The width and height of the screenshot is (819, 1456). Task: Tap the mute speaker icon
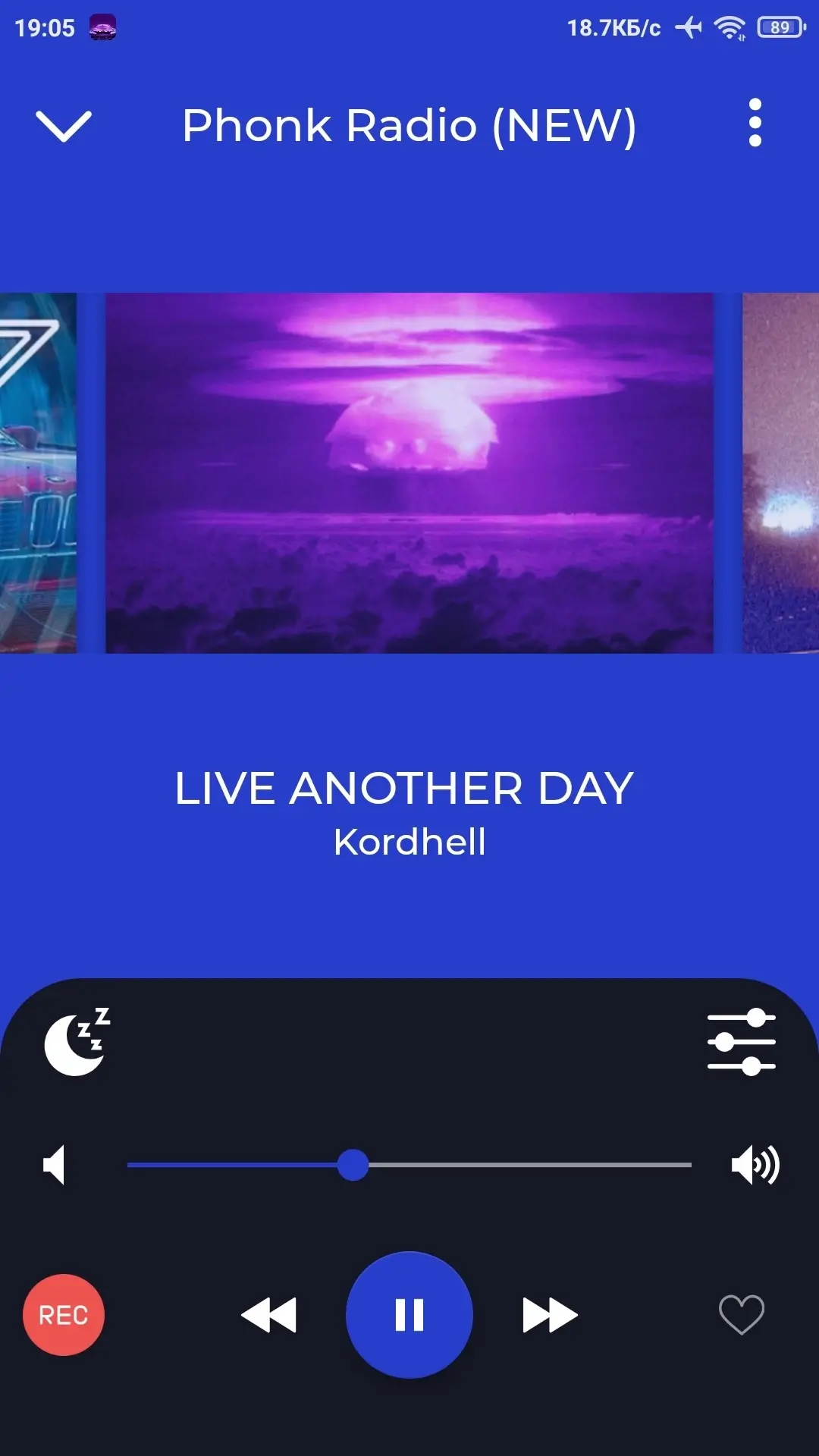tap(55, 1165)
